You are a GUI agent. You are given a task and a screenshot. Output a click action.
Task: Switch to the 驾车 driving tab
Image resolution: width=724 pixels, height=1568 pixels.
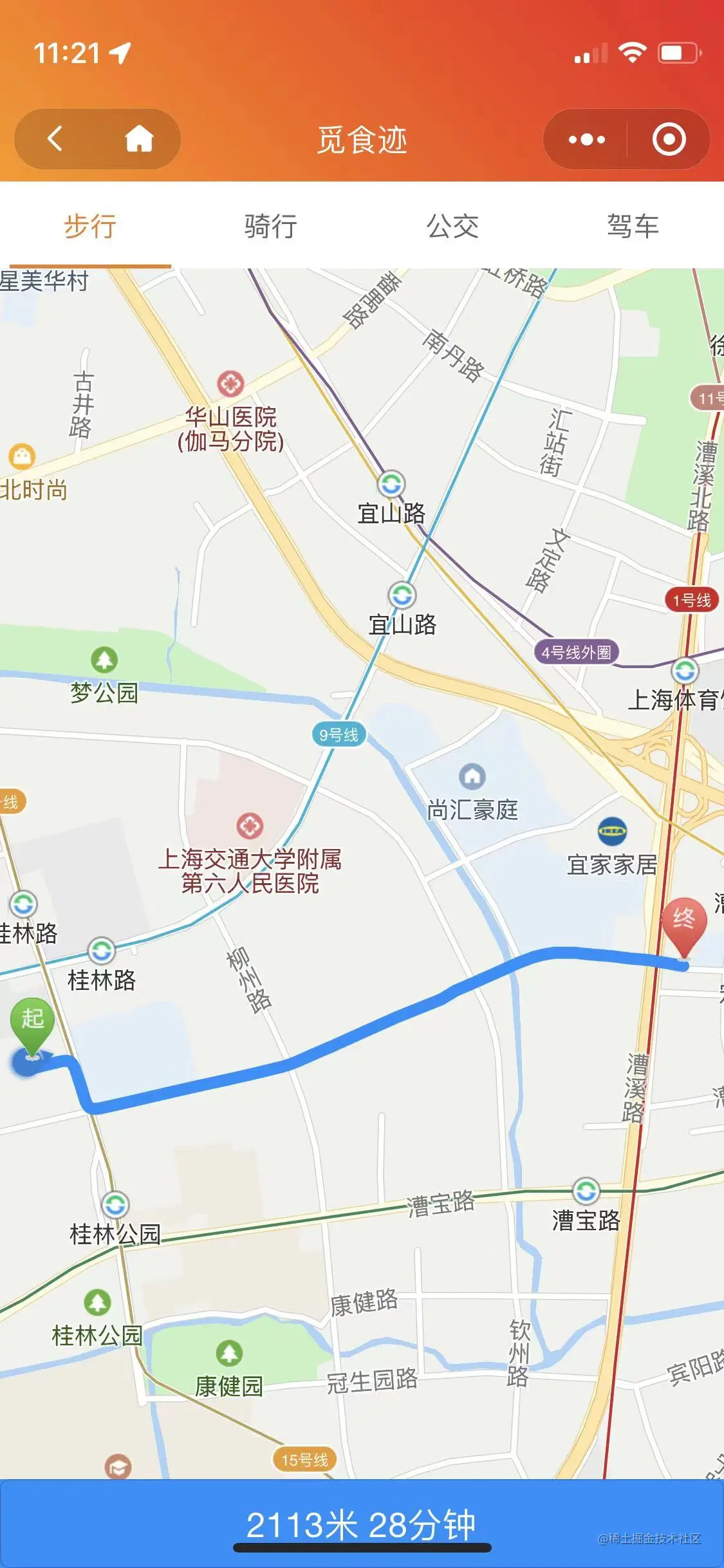pyautogui.click(x=633, y=227)
